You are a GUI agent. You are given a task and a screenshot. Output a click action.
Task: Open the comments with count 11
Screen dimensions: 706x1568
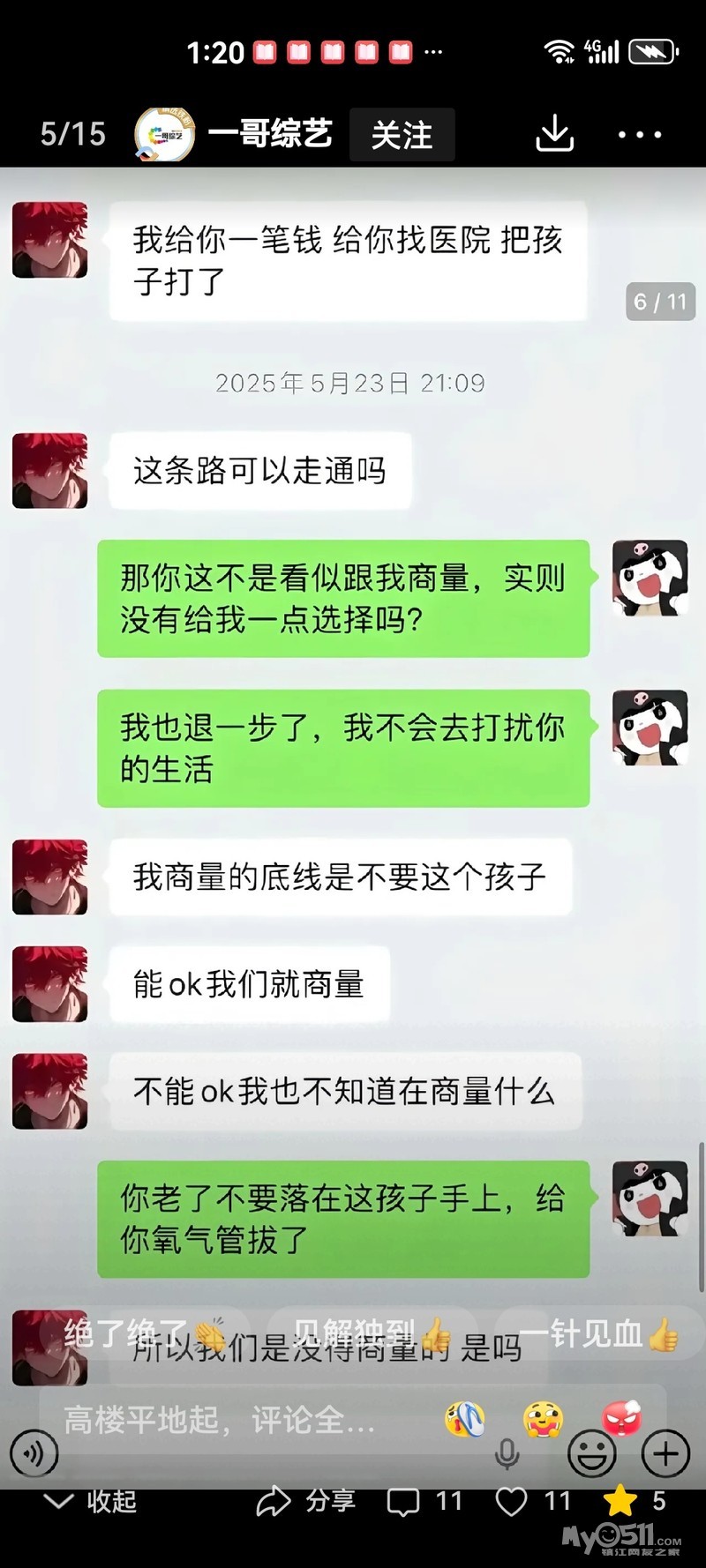[425, 1501]
